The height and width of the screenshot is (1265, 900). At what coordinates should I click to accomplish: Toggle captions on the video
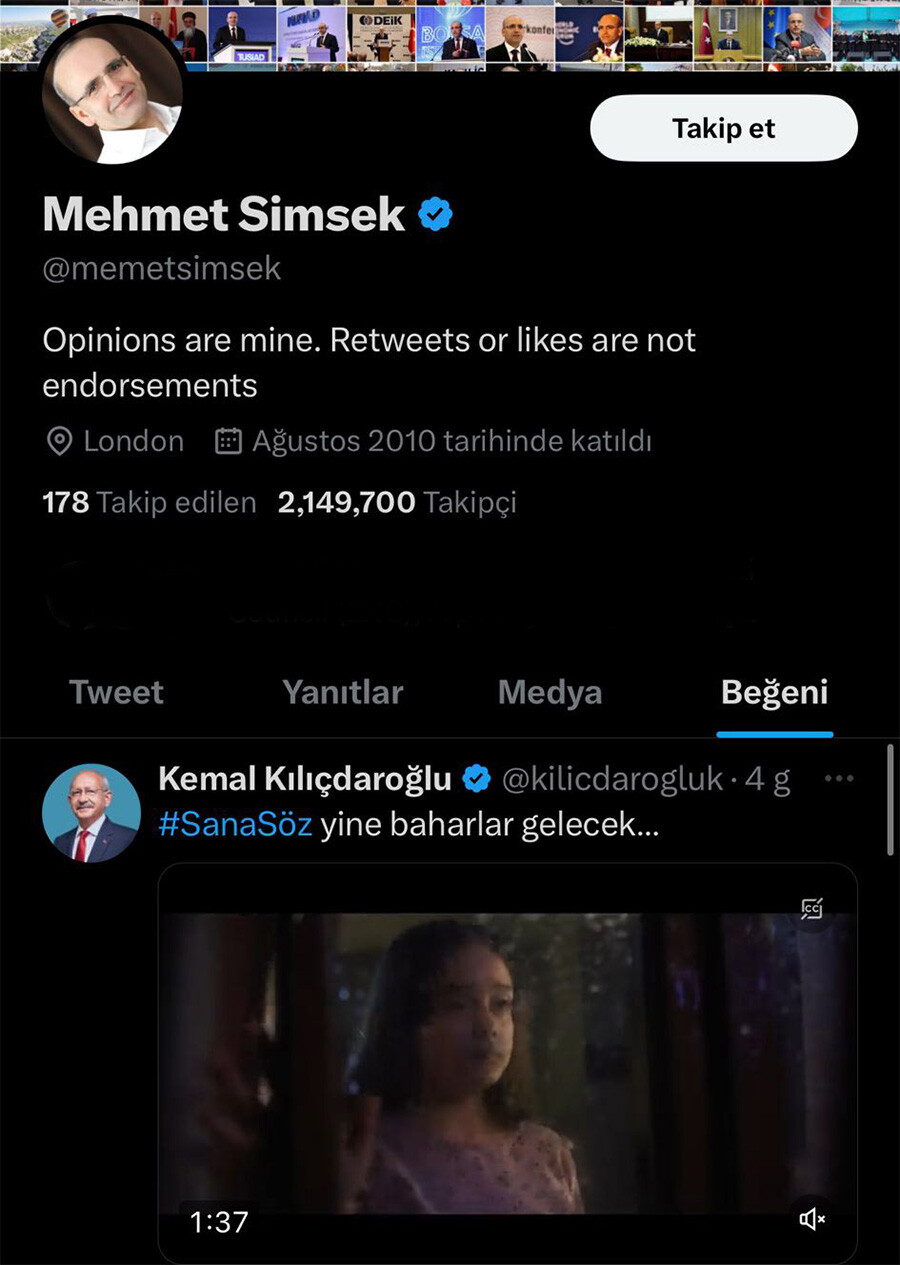point(811,908)
